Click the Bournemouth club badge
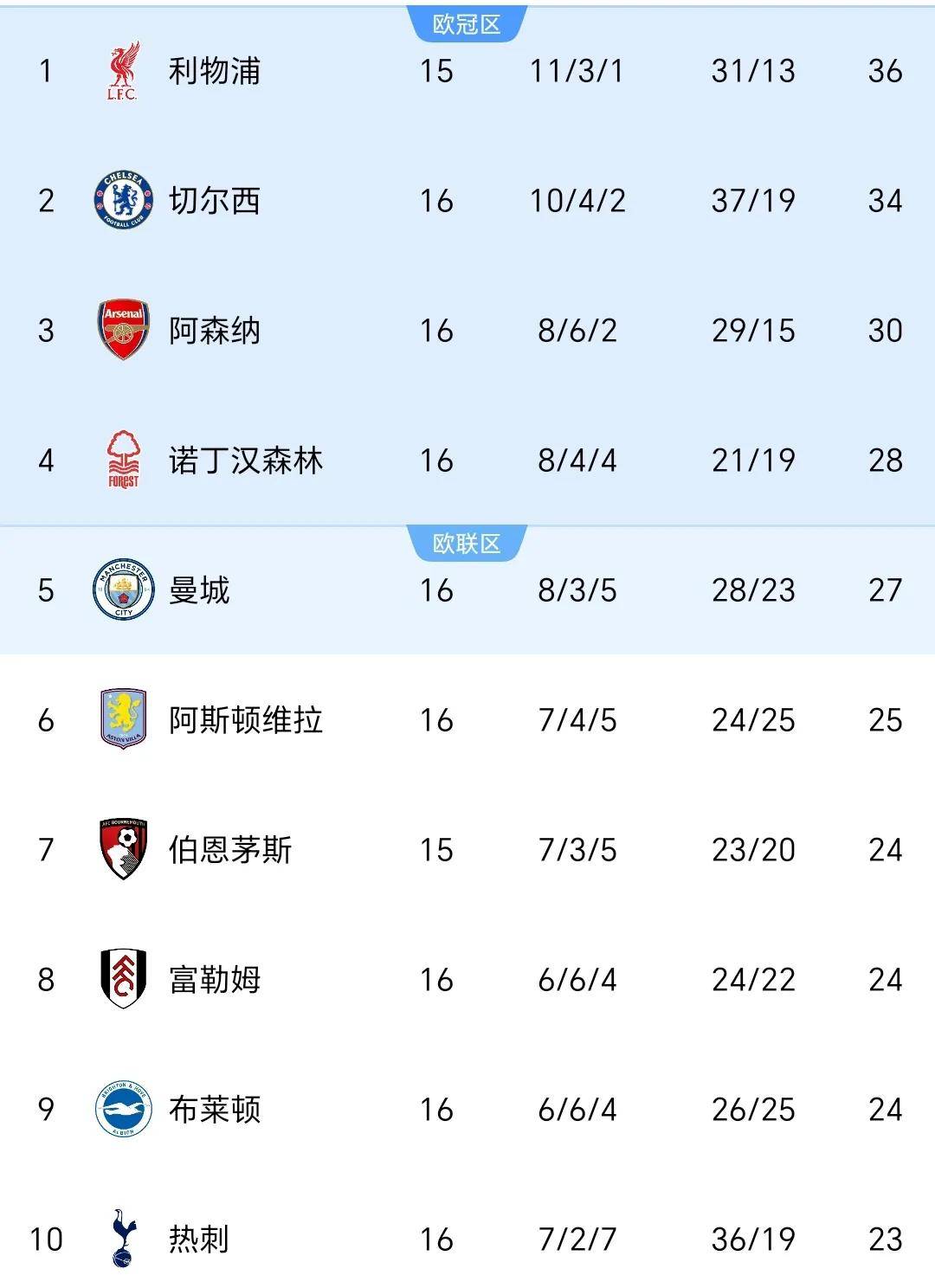935x1288 pixels. 124,850
